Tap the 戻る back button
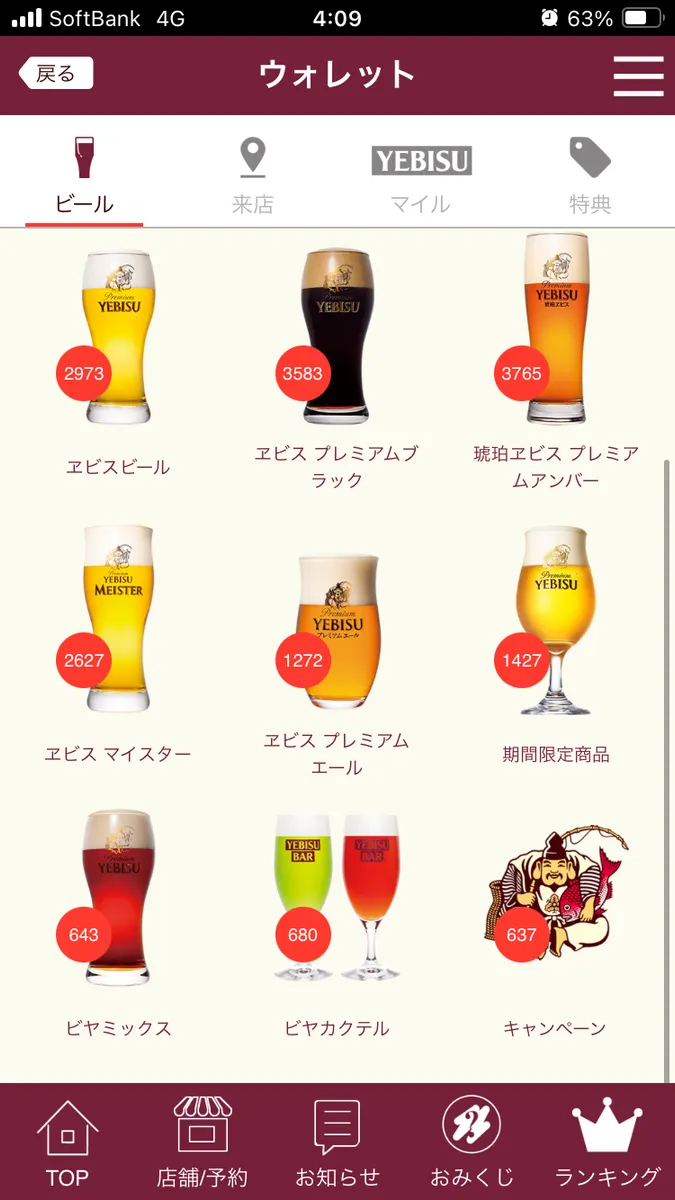 click(x=56, y=74)
